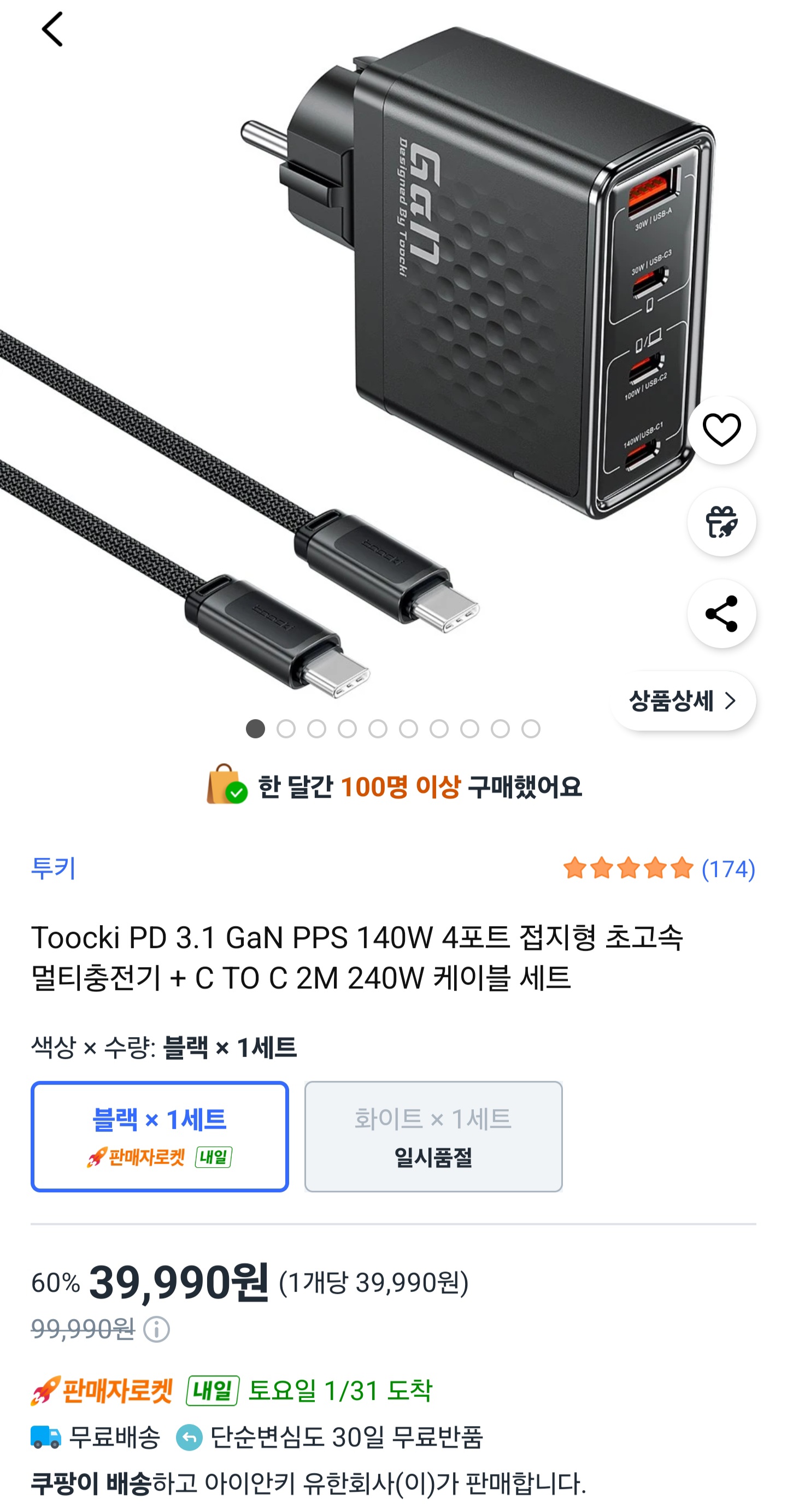Open the 투키 brand link

[54, 868]
